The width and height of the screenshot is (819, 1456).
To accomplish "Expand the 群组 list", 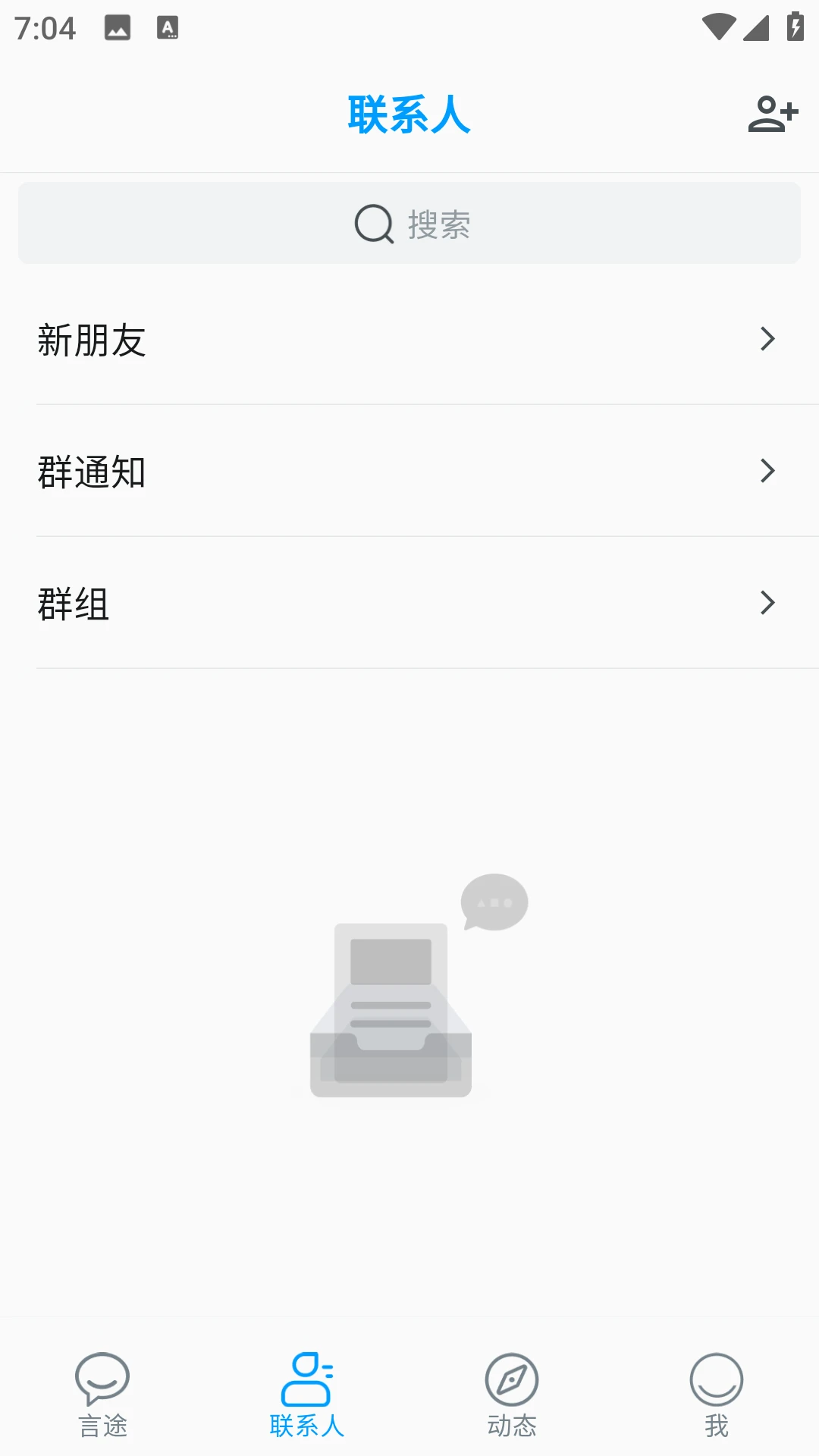I will (x=768, y=603).
